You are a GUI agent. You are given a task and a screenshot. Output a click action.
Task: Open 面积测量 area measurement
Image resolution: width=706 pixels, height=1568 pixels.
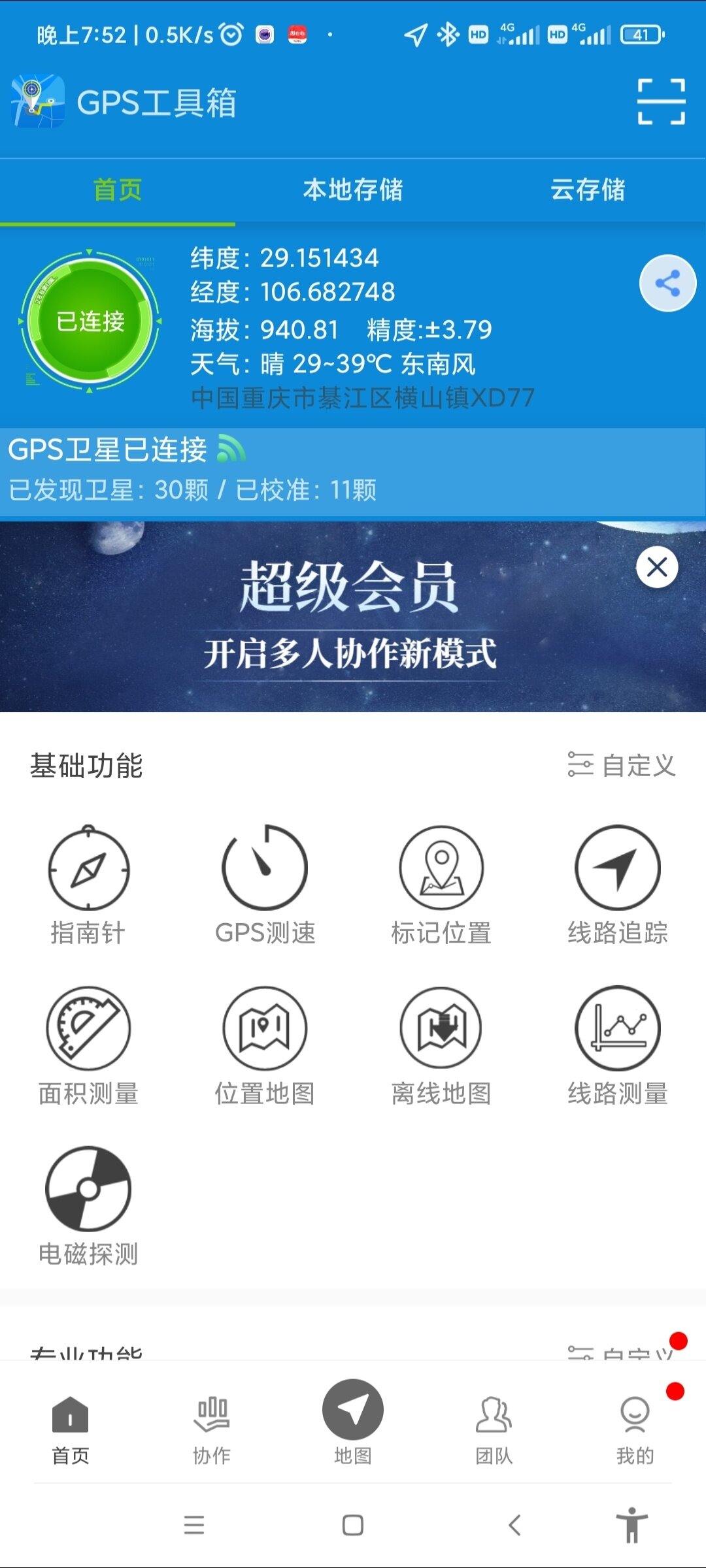[88, 1045]
